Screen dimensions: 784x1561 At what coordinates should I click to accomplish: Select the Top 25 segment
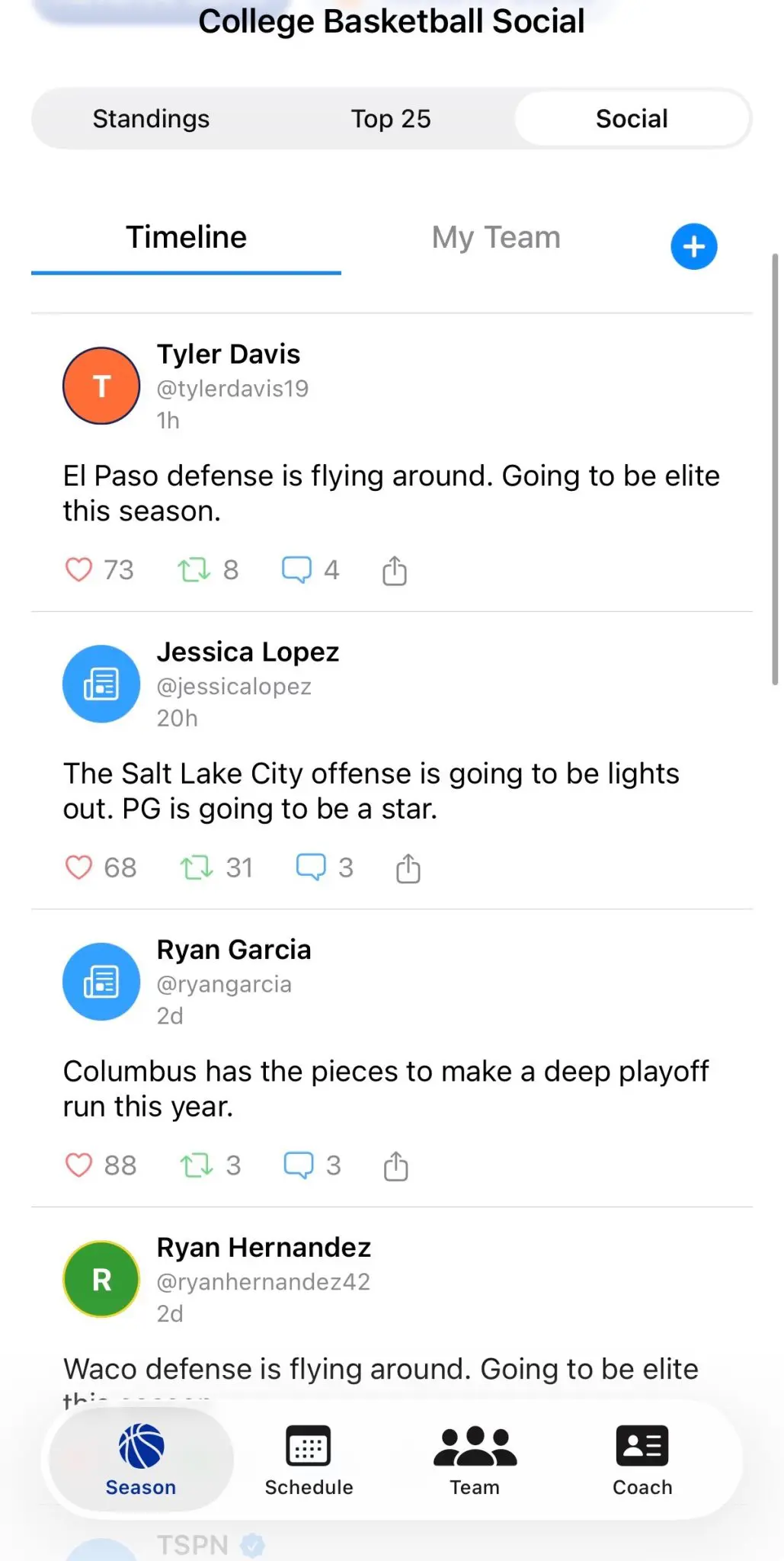tap(391, 119)
